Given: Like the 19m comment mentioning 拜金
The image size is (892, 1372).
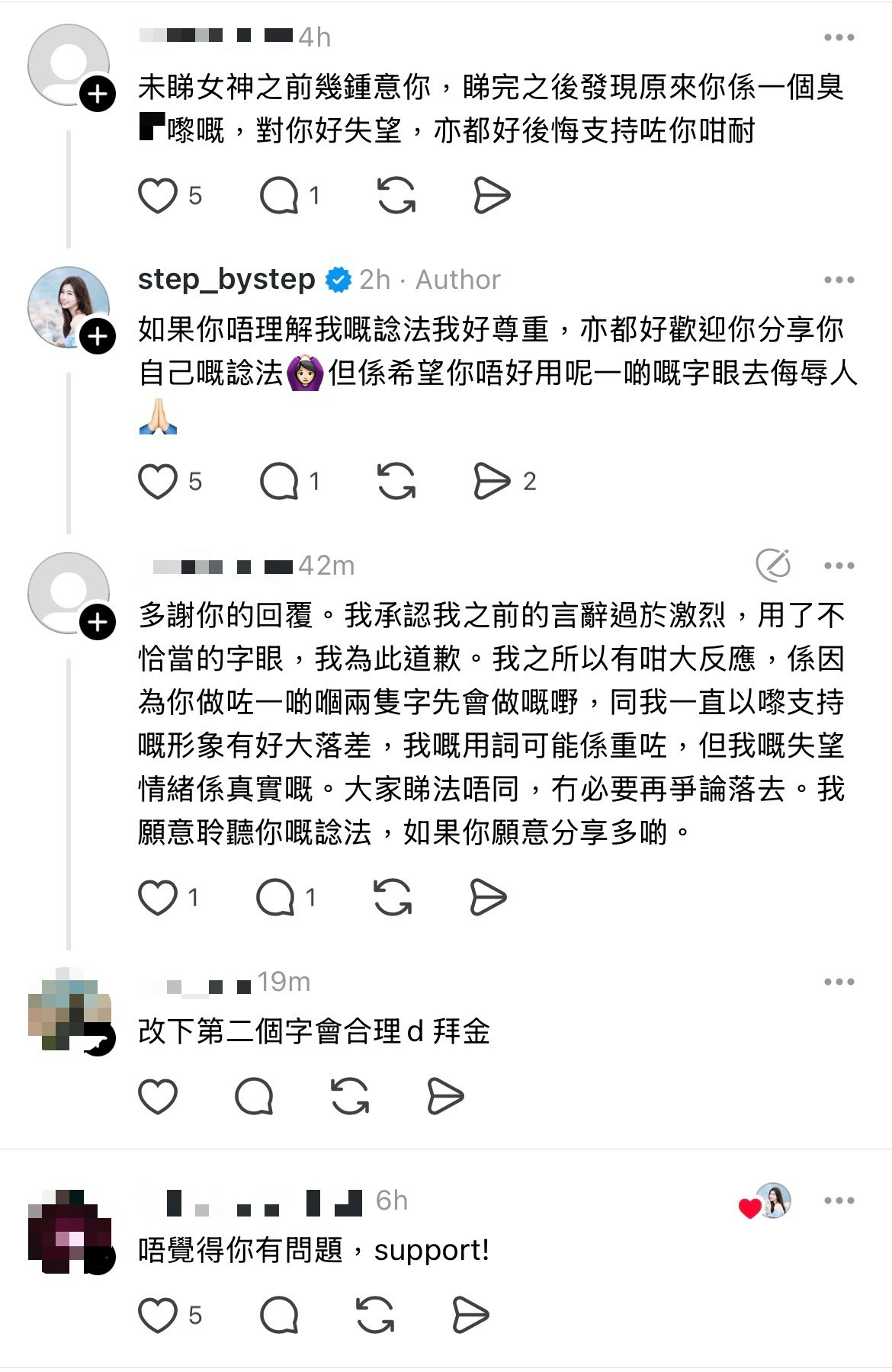Looking at the screenshot, I should click(x=158, y=1097).
